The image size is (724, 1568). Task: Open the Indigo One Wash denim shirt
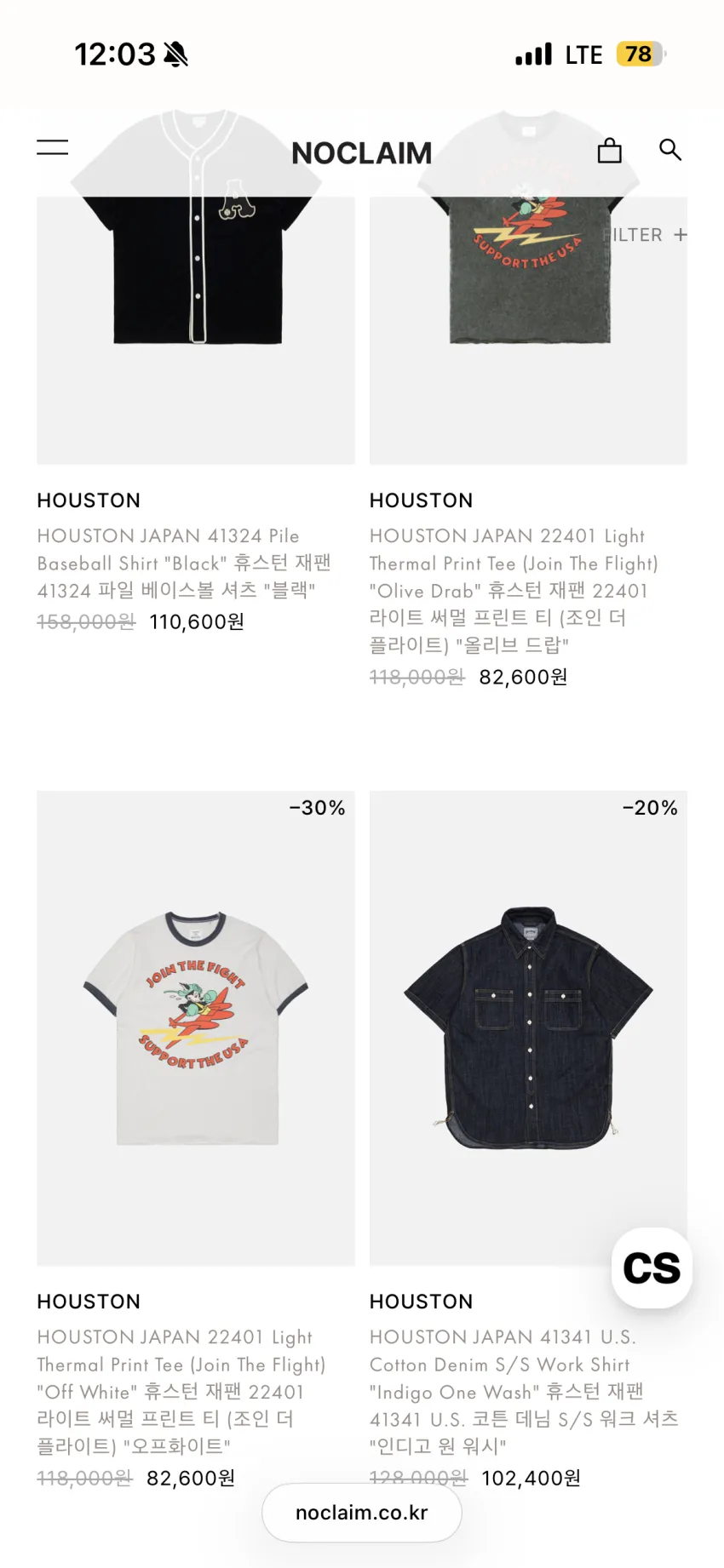[x=528, y=1028]
